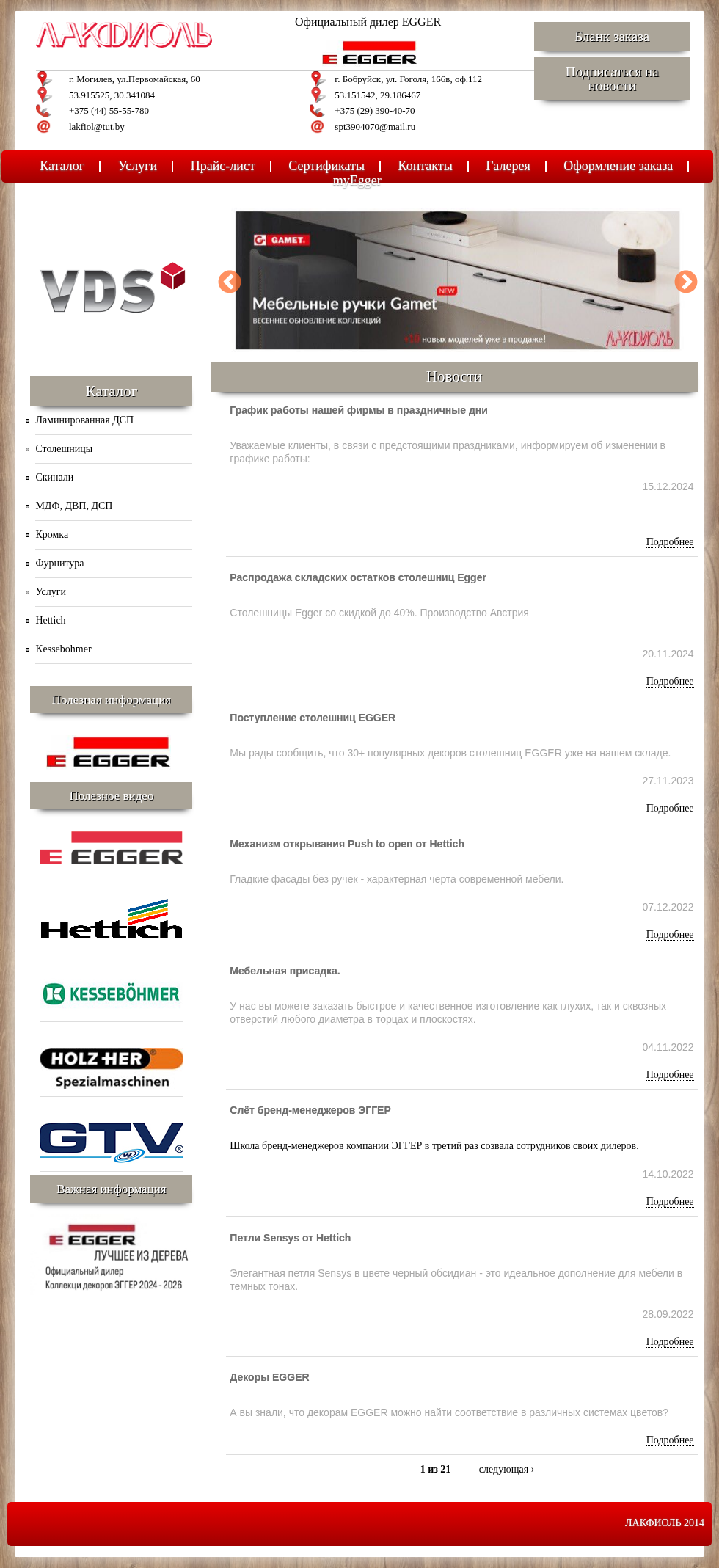Open the Hettich video logo
Screen dimensions: 719x1568
[112, 920]
